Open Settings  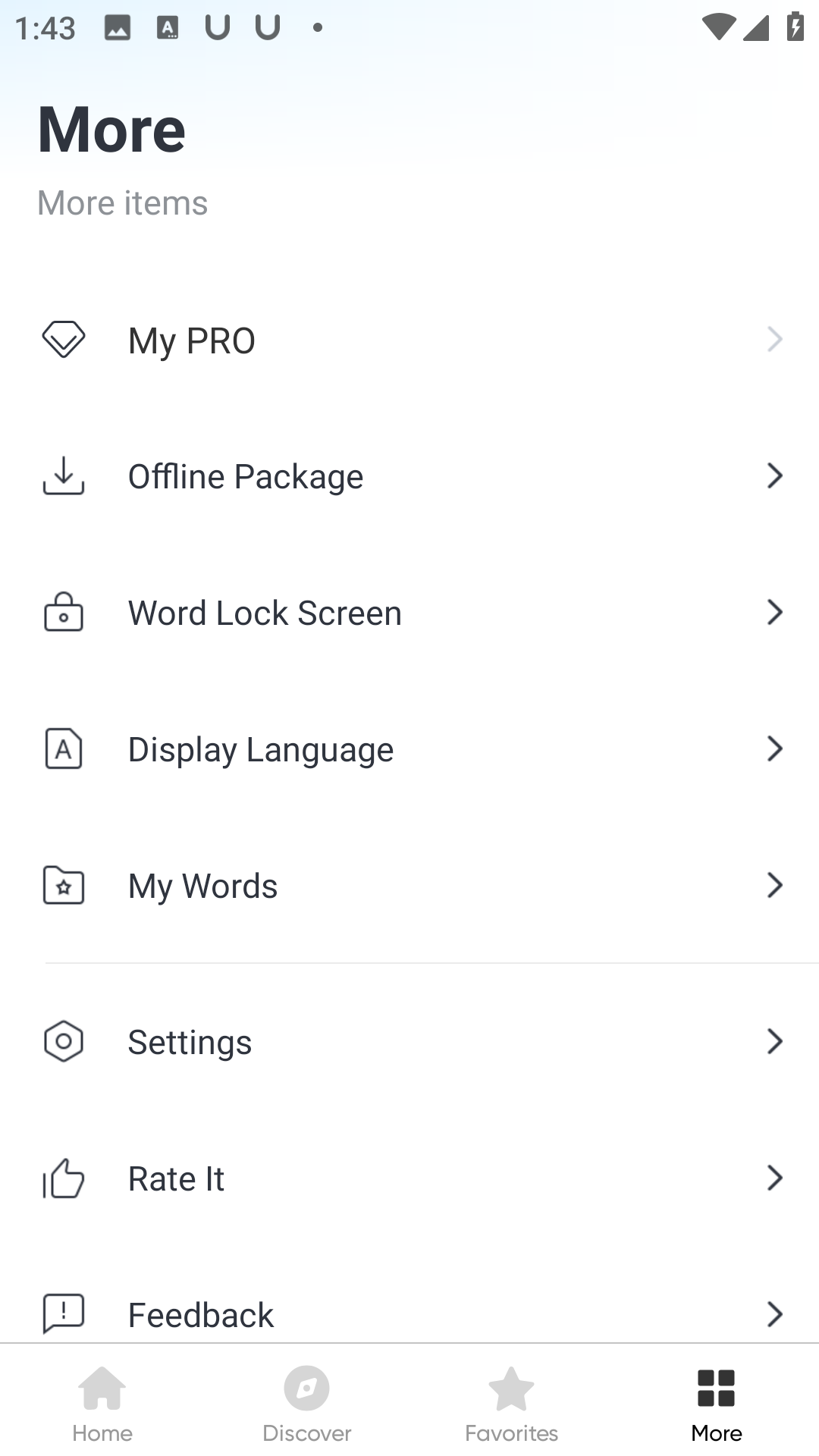409,1042
